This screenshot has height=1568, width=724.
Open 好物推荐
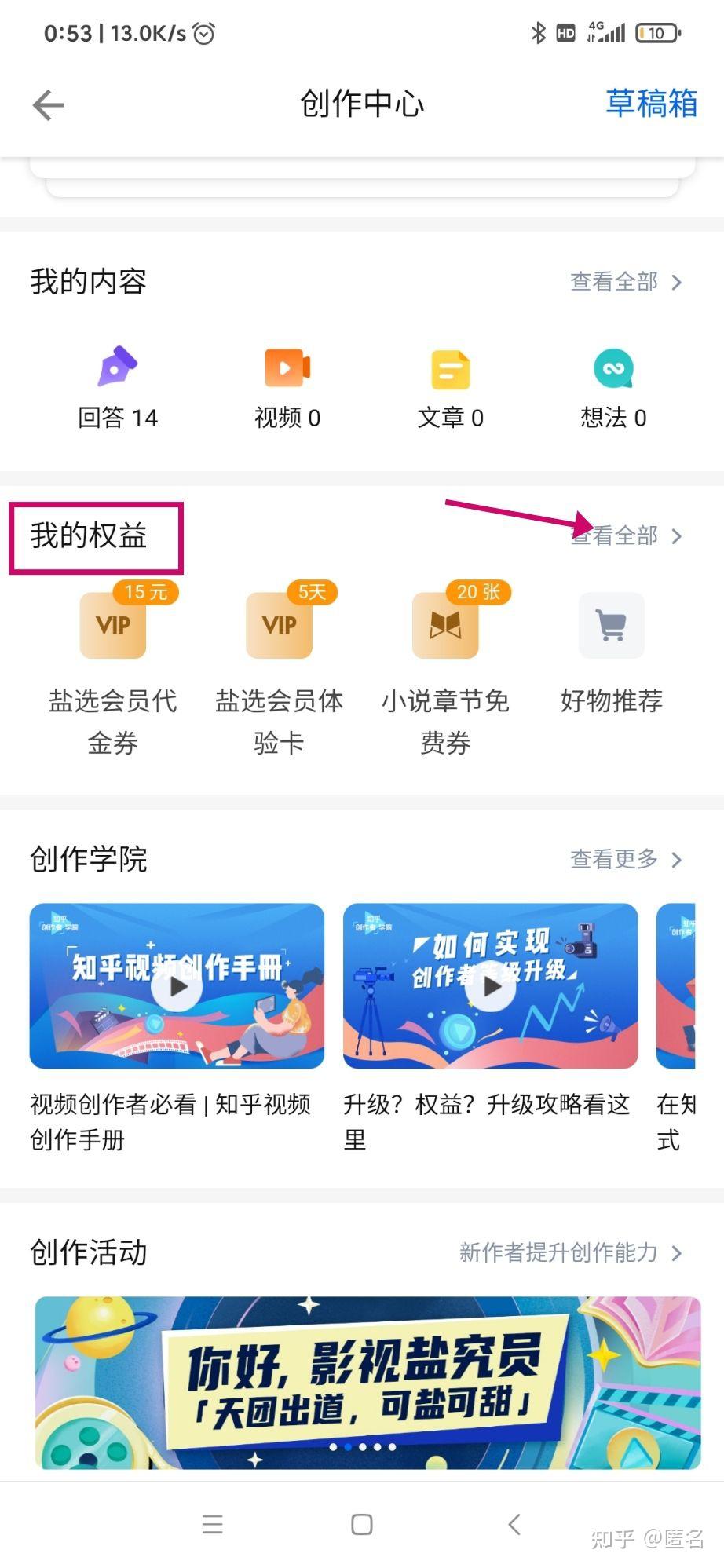(612, 653)
